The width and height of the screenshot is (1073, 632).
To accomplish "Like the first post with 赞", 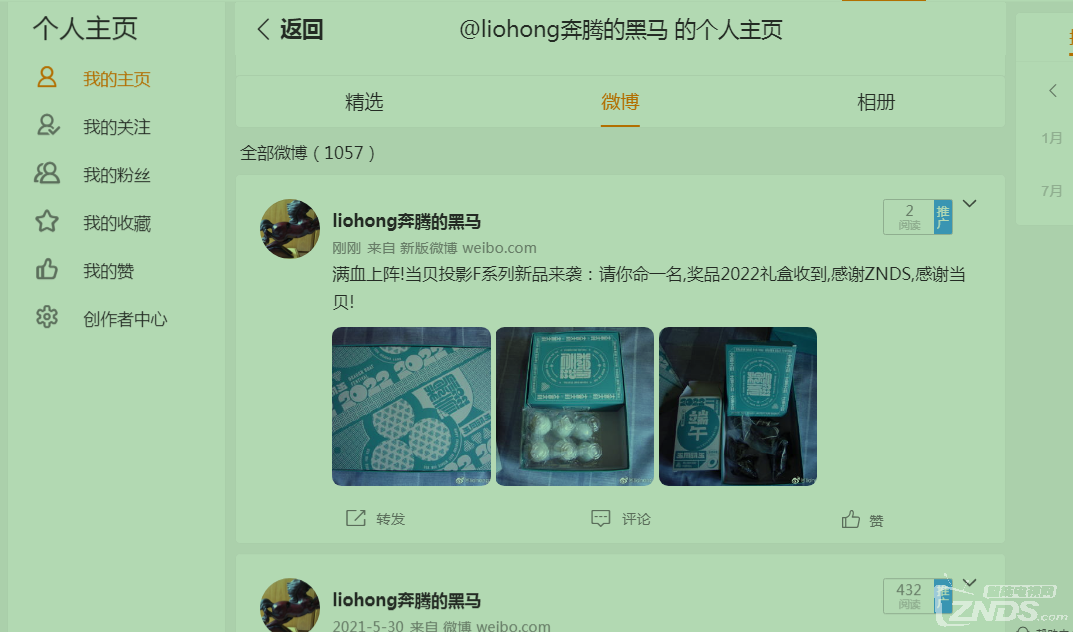I will pyautogui.click(x=862, y=520).
